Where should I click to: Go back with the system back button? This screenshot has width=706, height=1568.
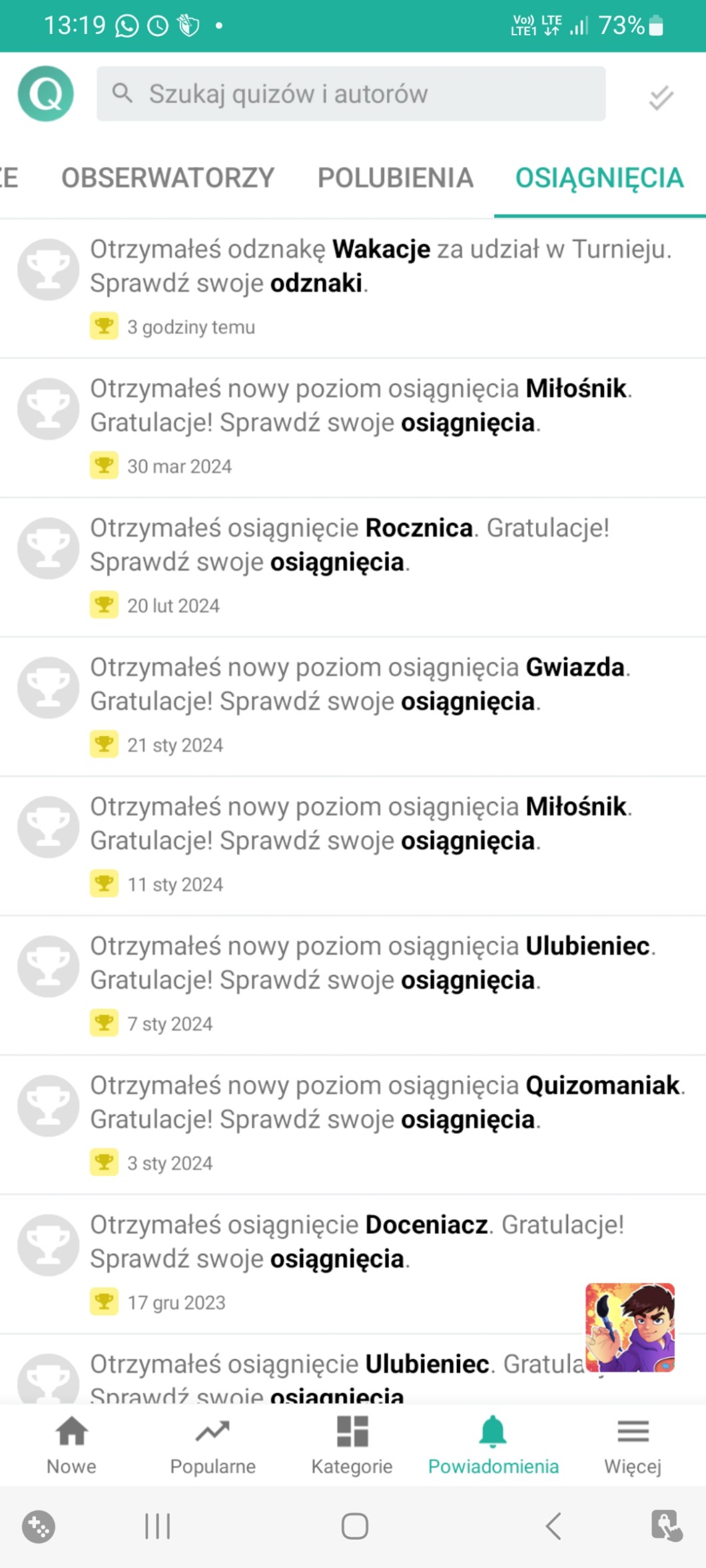[x=553, y=1525]
